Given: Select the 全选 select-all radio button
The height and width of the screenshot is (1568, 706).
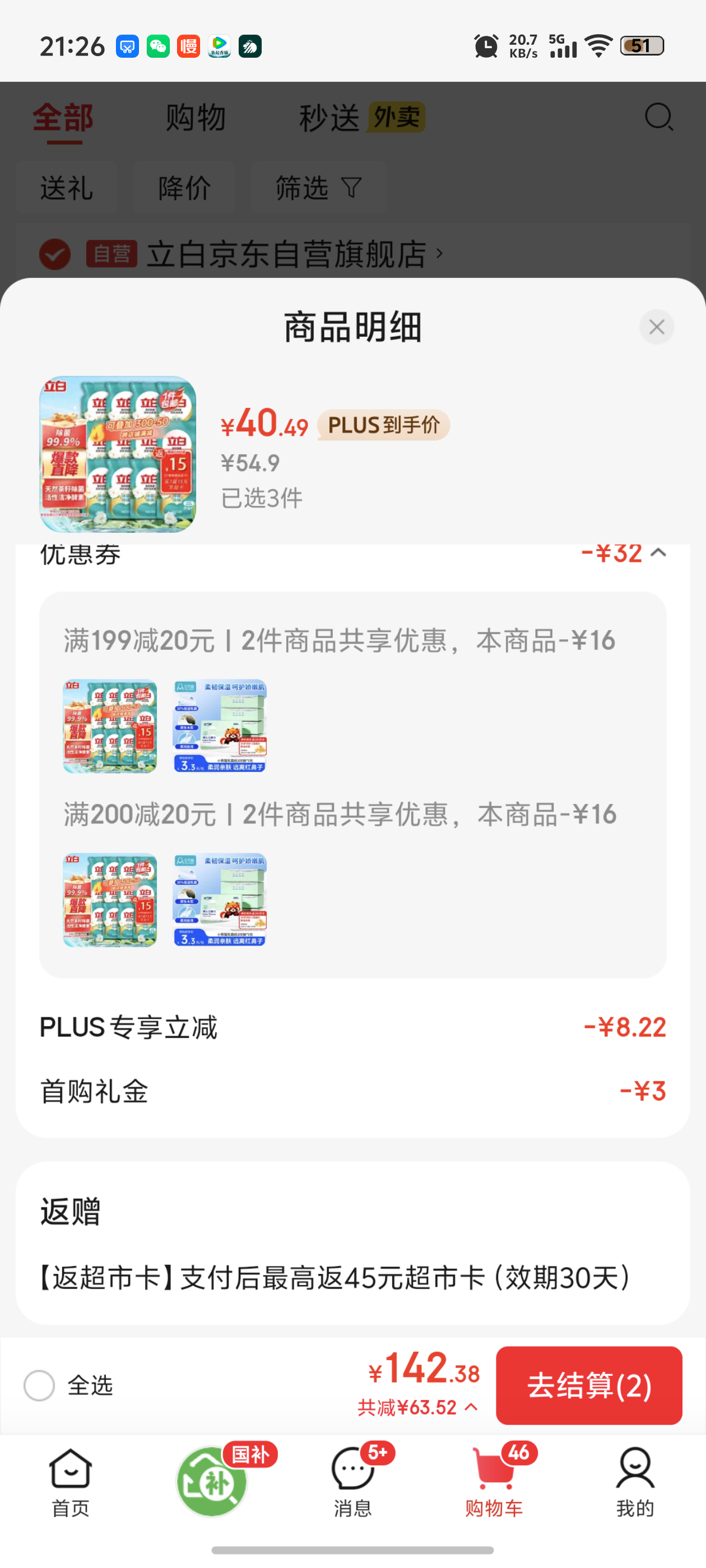Looking at the screenshot, I should pos(38,1386).
